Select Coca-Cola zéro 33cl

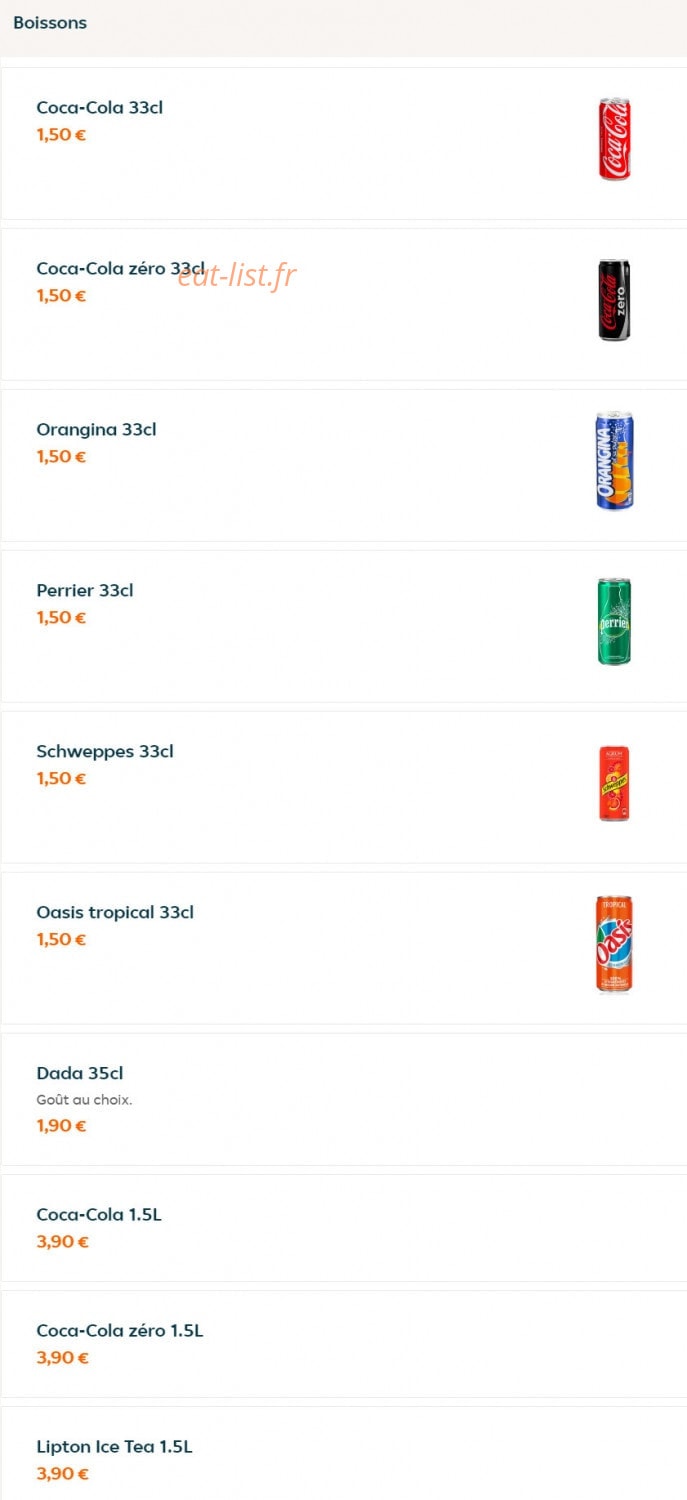coord(343,305)
